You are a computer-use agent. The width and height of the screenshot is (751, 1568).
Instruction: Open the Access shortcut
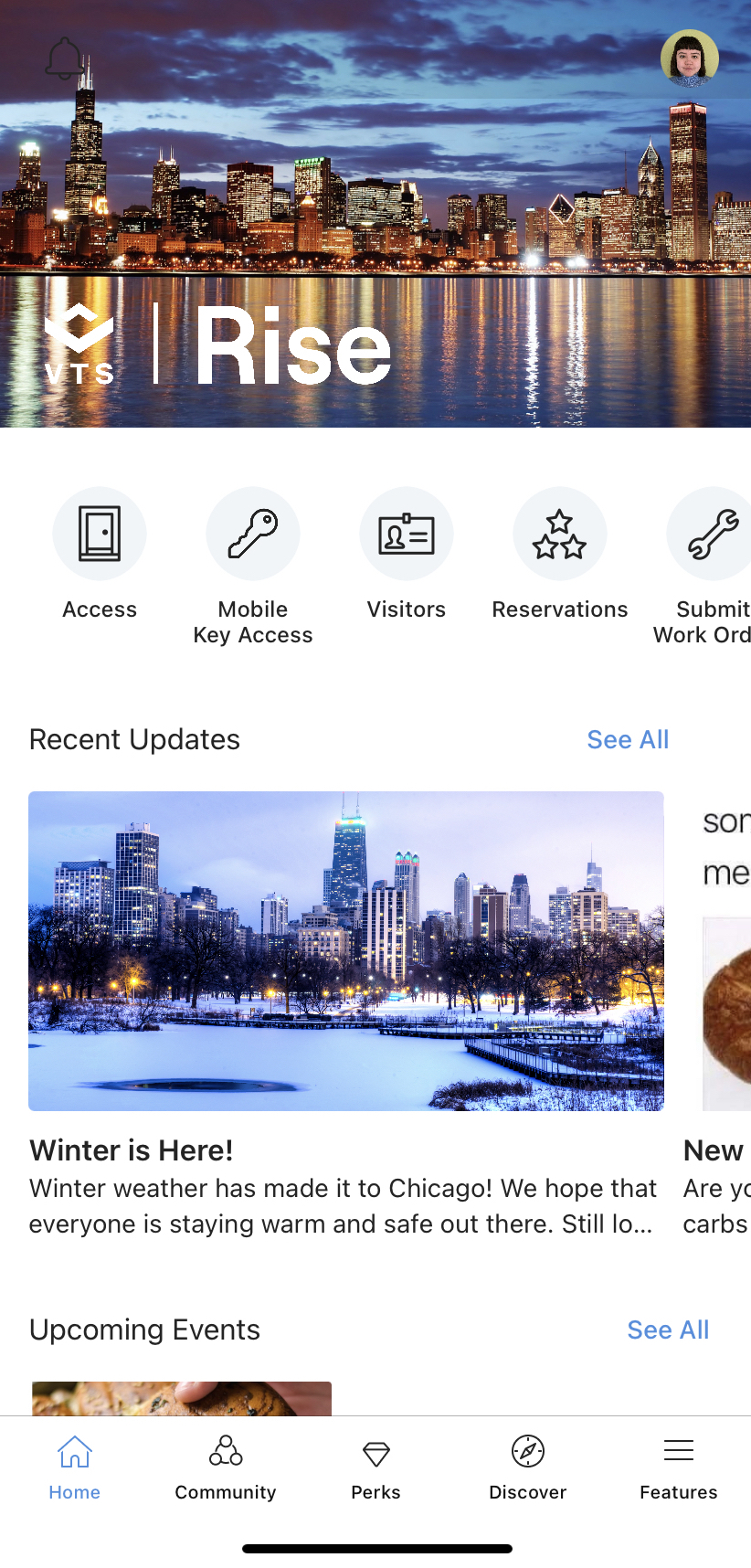click(100, 535)
